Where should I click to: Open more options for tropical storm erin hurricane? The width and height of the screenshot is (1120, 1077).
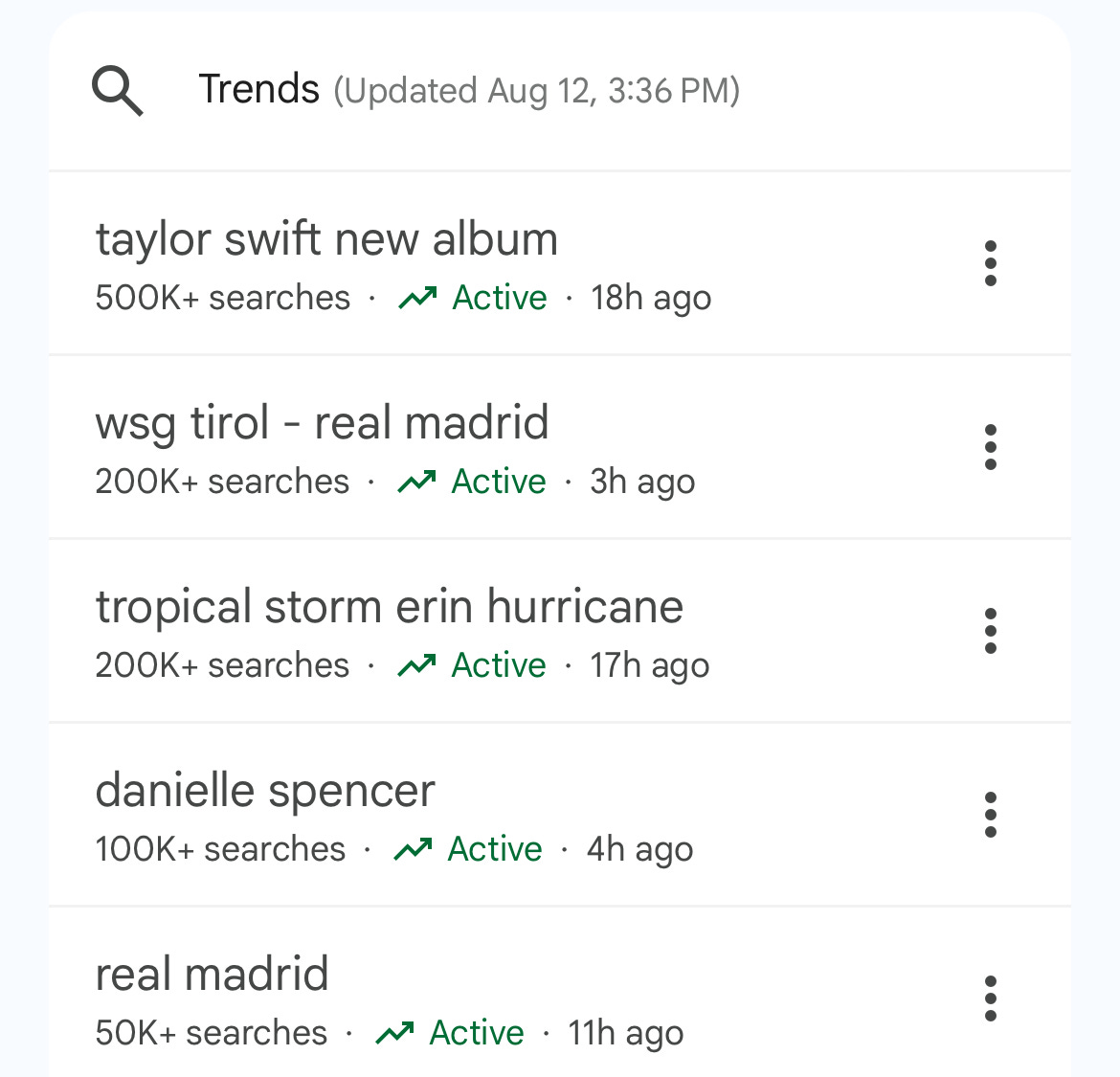tap(990, 631)
